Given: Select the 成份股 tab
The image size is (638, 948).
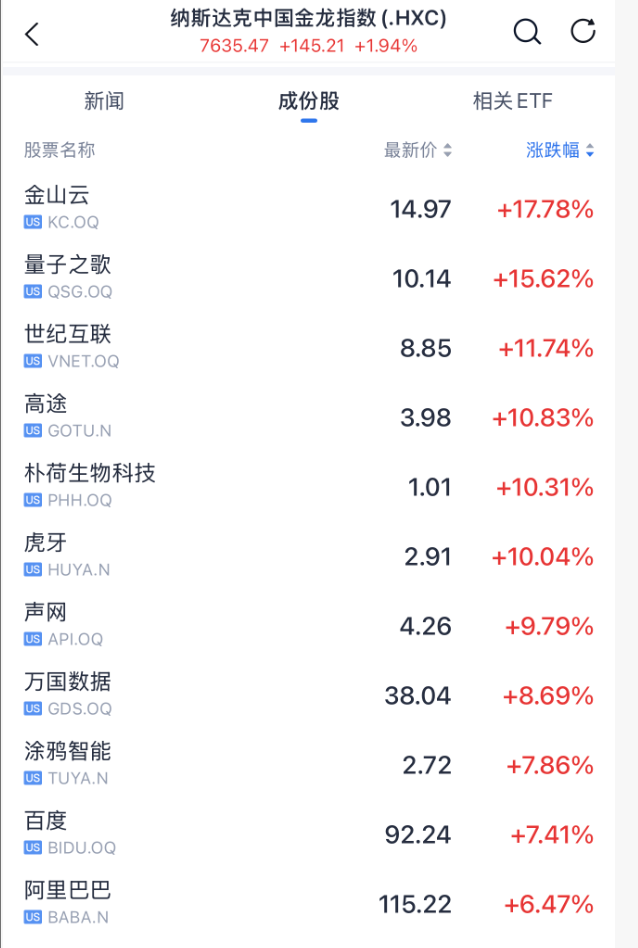Looking at the screenshot, I should (308, 101).
